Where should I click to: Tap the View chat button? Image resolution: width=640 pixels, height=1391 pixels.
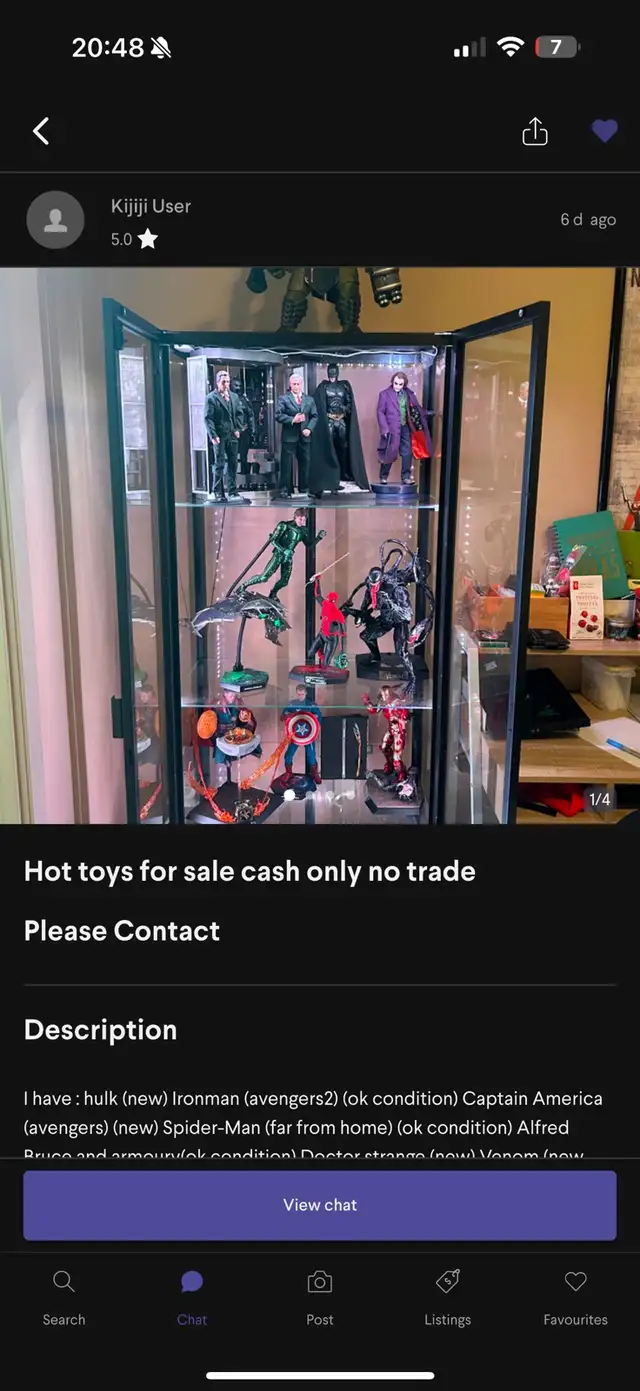tap(320, 1205)
